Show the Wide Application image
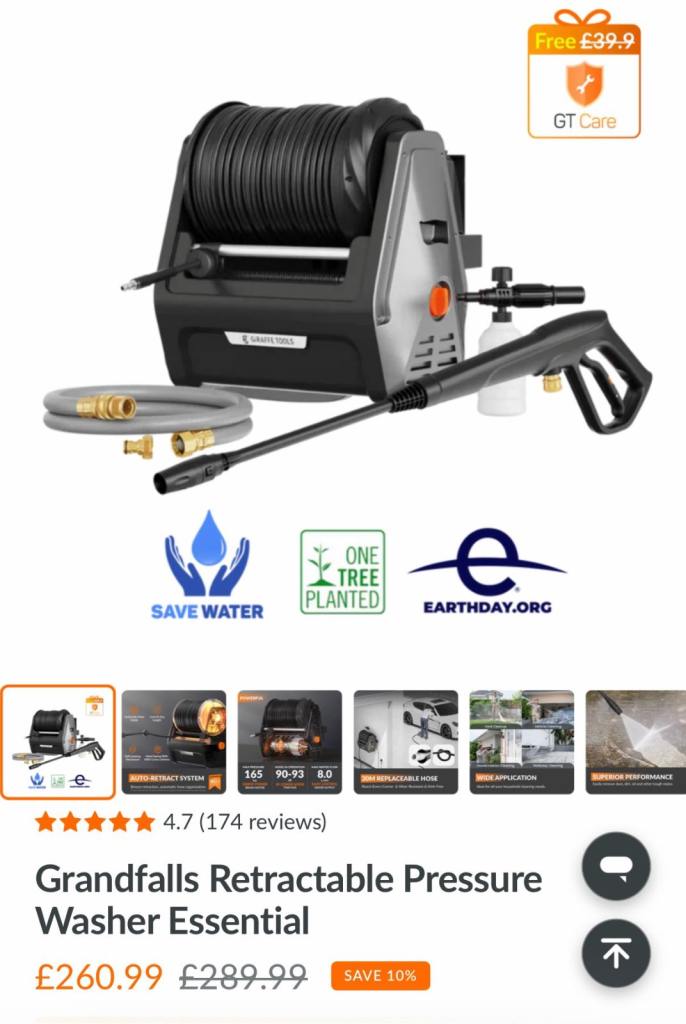This screenshot has width=686, height=1024. pos(522,742)
